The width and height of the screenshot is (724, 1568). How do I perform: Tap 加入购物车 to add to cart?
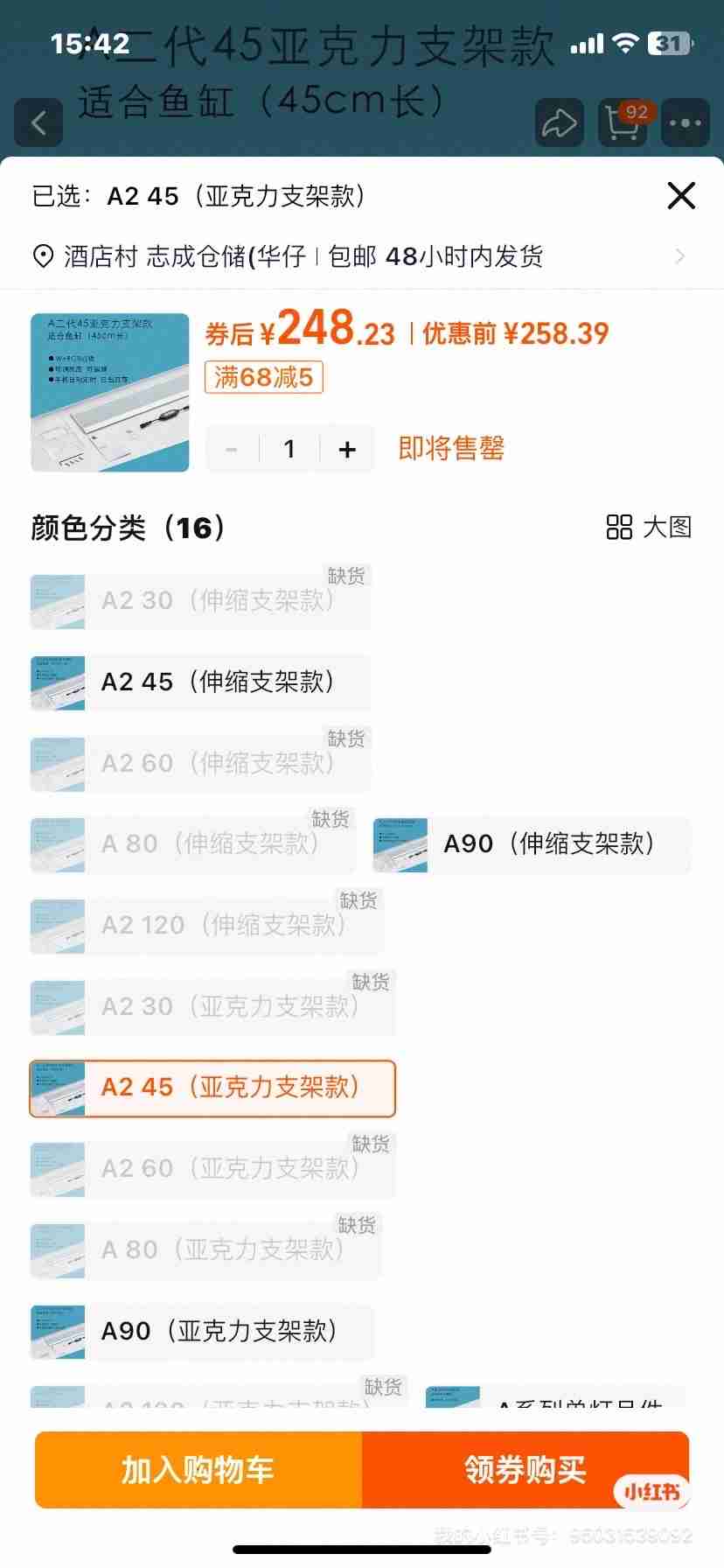[x=198, y=1470]
